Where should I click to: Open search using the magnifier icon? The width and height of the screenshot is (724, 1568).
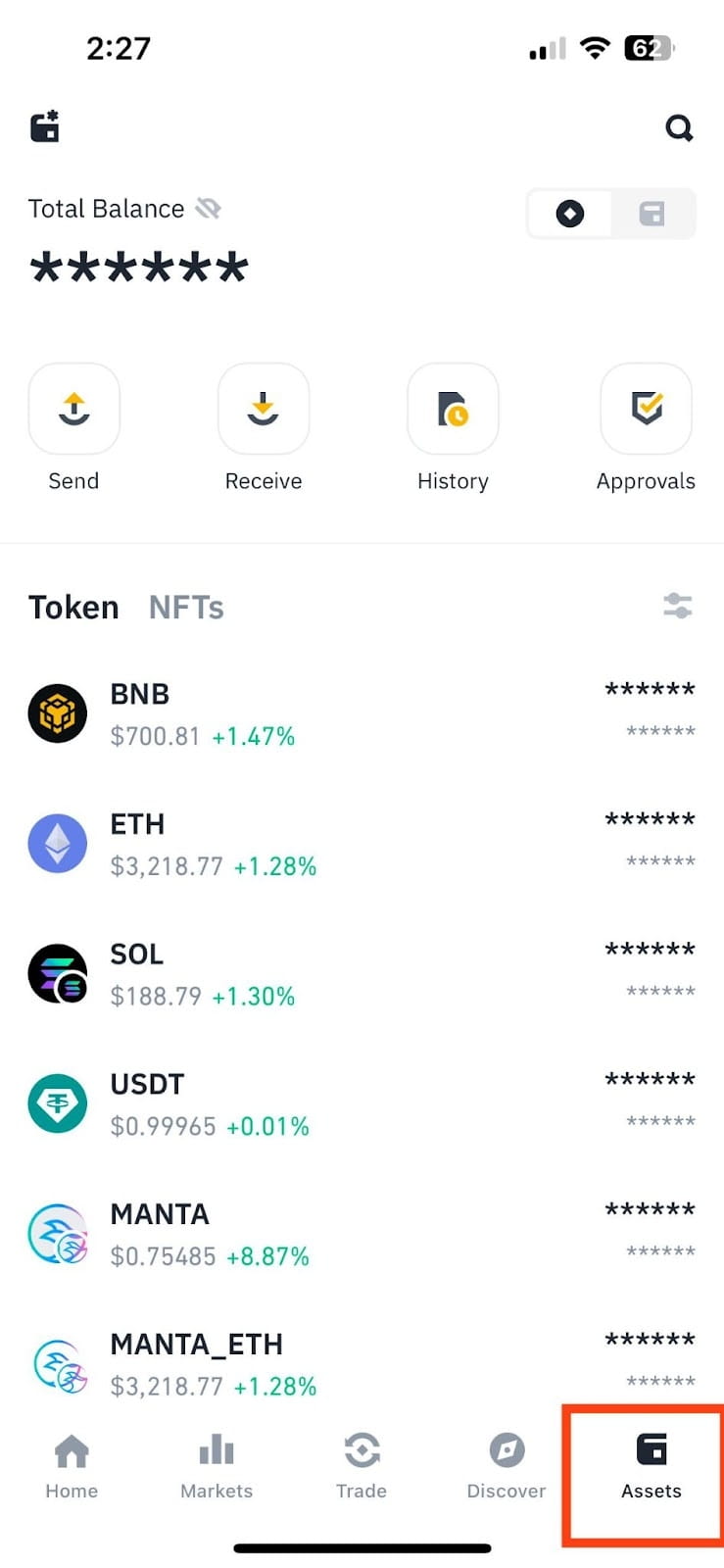tap(679, 127)
